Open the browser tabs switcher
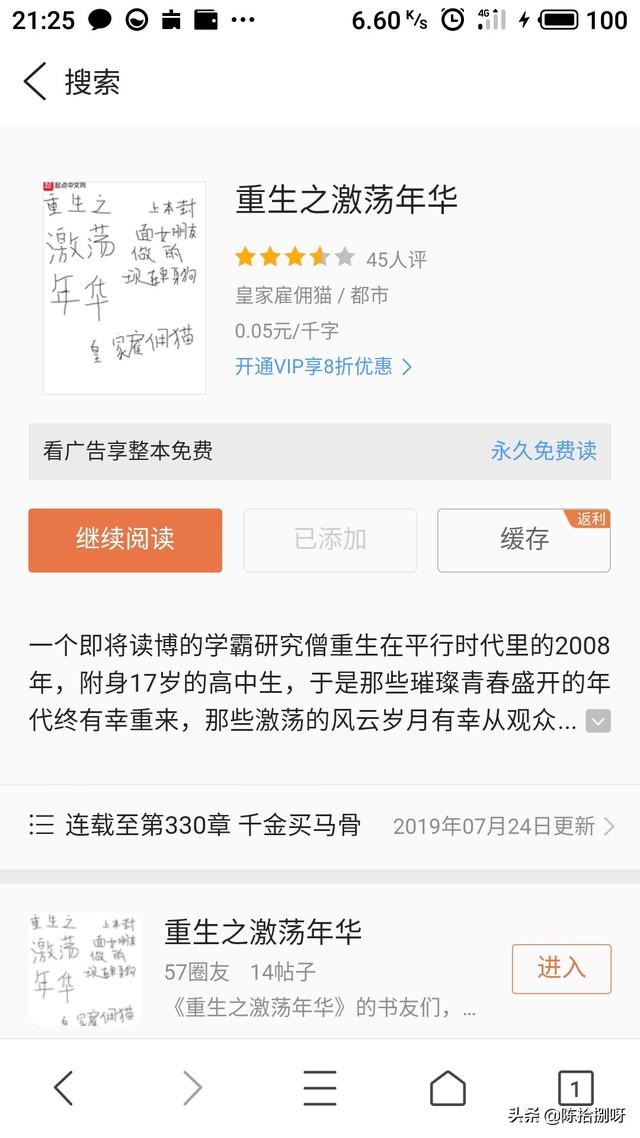The width and height of the screenshot is (640, 1138). (x=575, y=1088)
